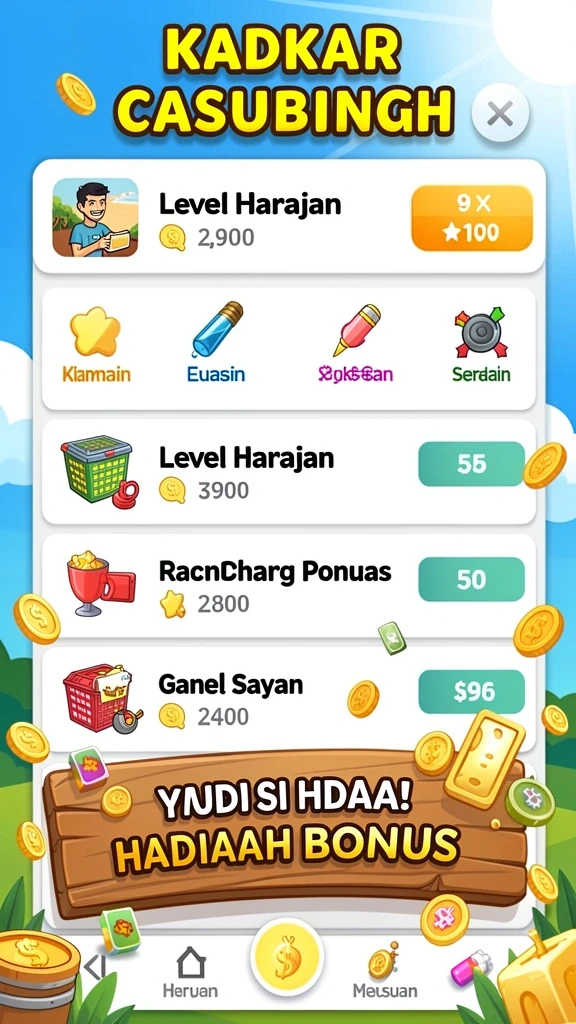Tap the $96 button for Ganel Sayan

click(471, 692)
